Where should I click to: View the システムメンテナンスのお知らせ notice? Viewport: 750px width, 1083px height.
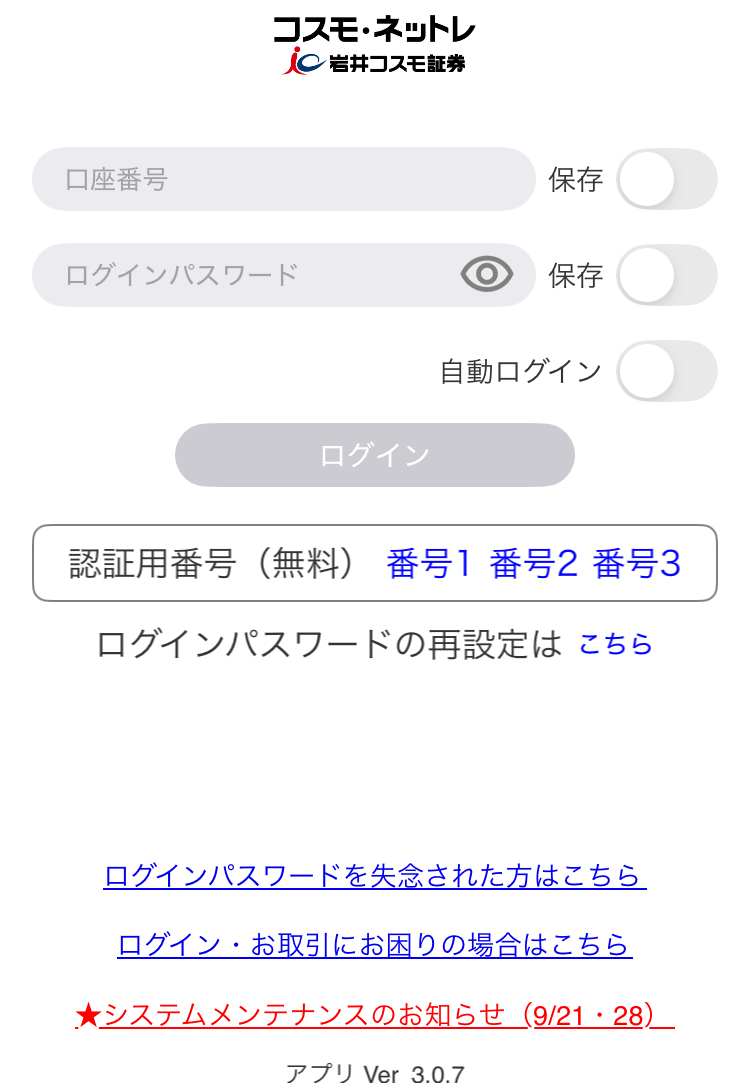tap(375, 1015)
